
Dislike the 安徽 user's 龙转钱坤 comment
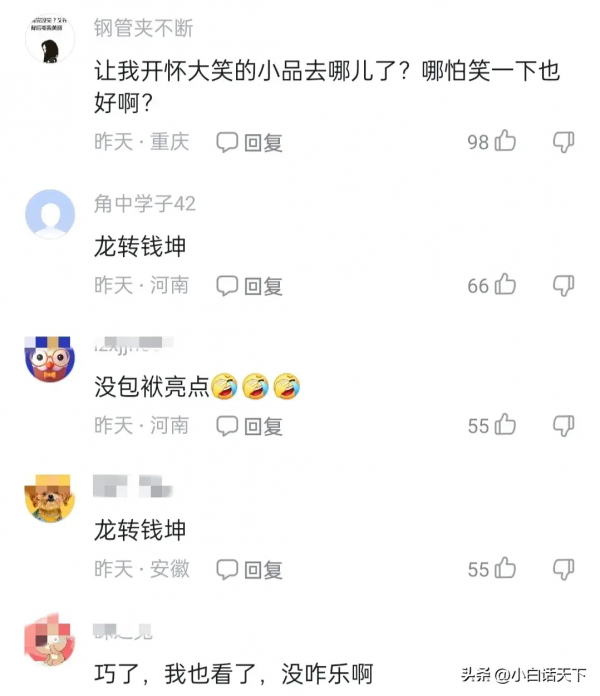coord(563,569)
